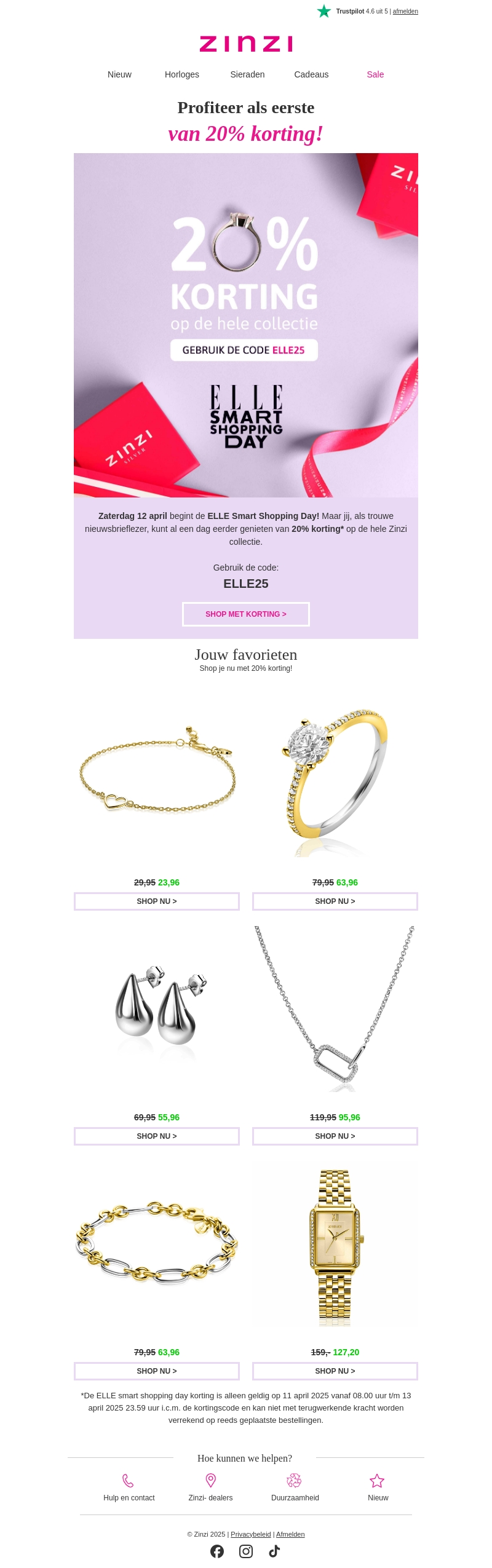The width and height of the screenshot is (492, 1568).
Task: Find Zinzi dealers
Action: (210, 1487)
